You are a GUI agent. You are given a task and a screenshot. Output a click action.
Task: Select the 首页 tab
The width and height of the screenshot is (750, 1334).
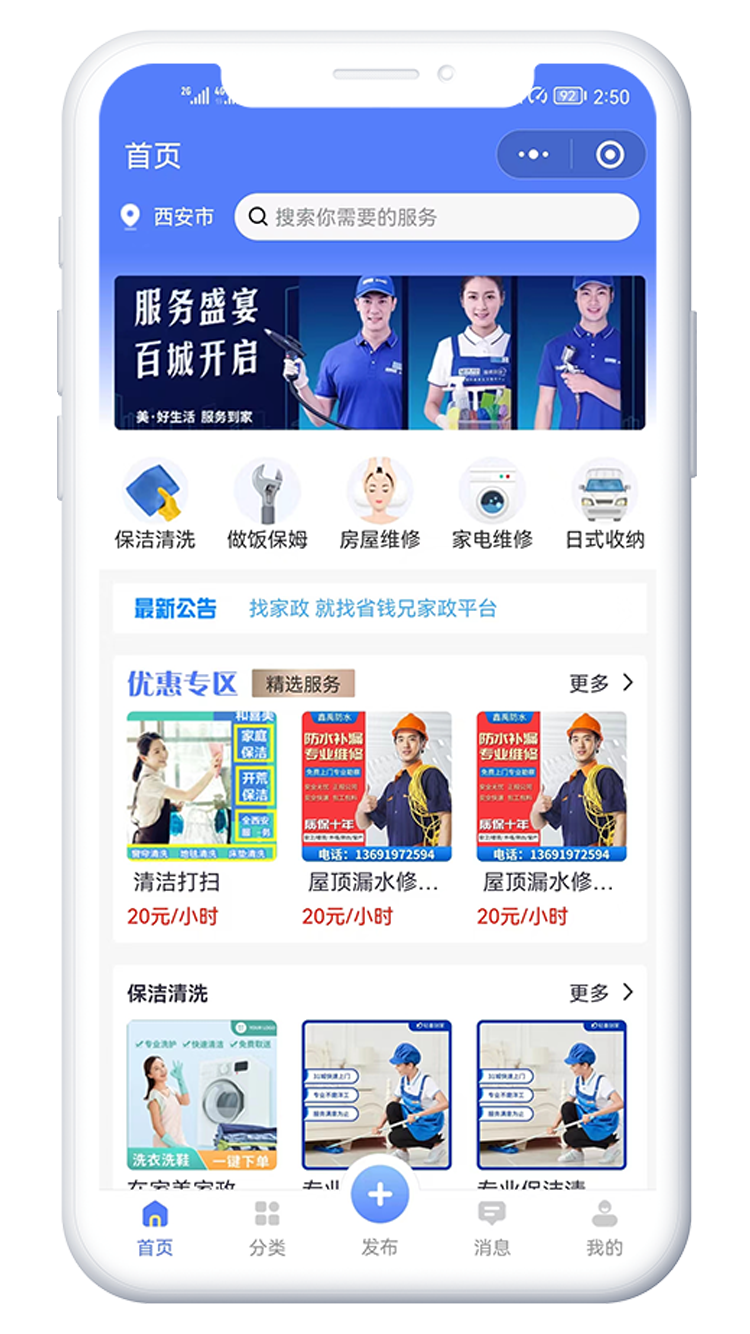click(155, 1228)
